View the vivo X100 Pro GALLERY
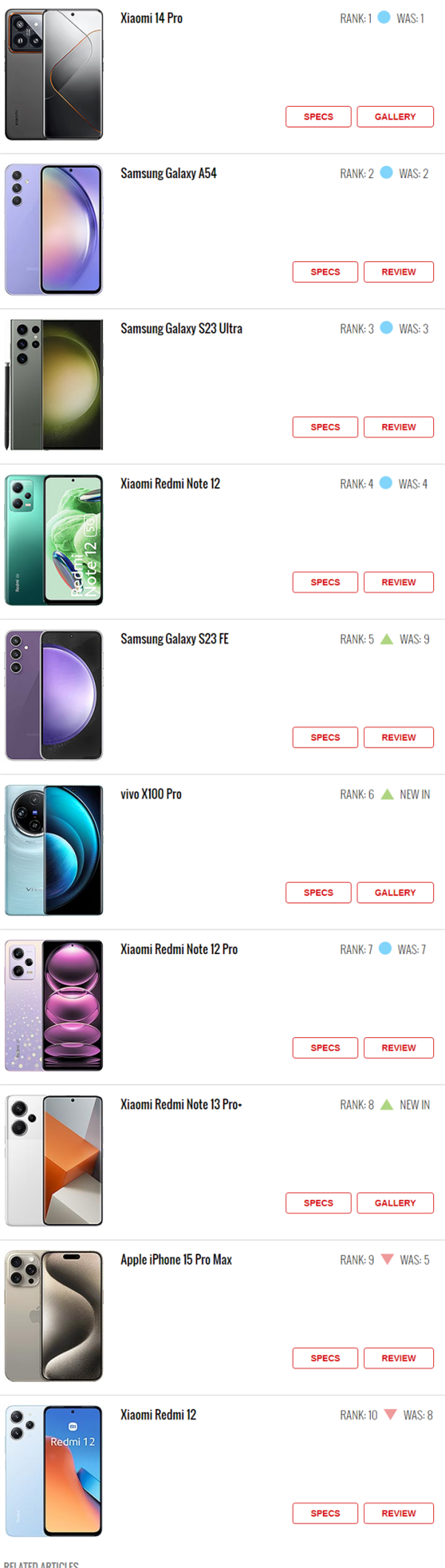Viewport: 445px width, 1568px height. (x=395, y=892)
